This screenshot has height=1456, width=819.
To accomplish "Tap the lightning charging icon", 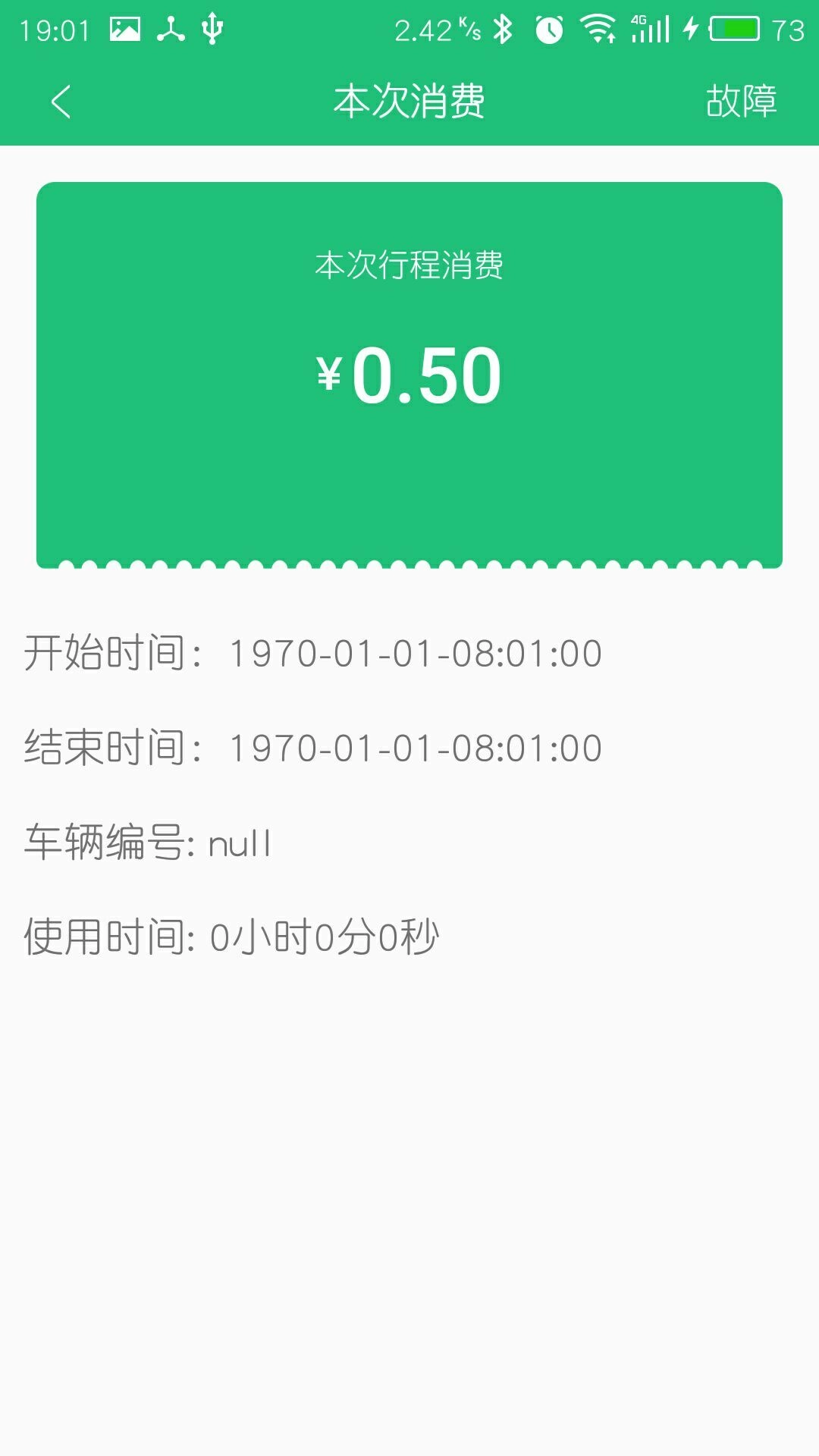I will [x=690, y=29].
